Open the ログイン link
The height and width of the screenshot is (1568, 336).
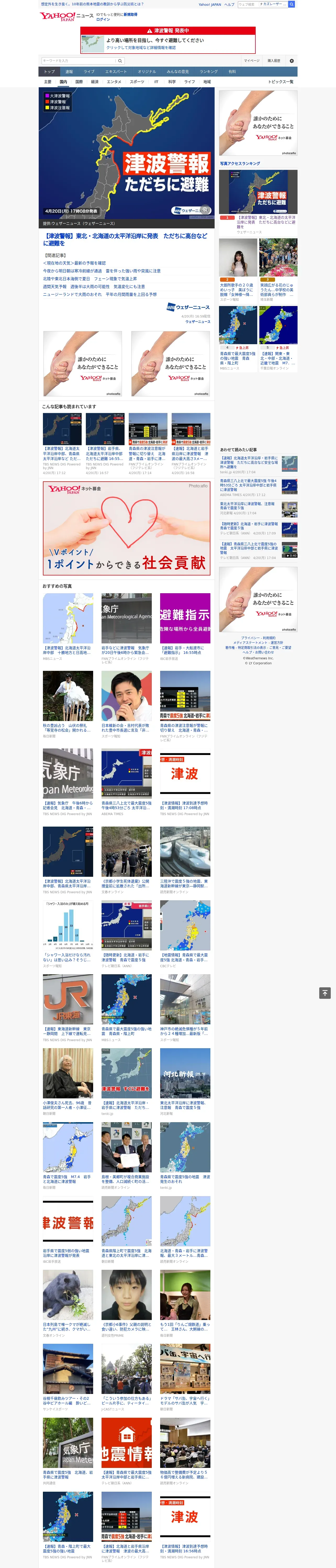point(103,20)
